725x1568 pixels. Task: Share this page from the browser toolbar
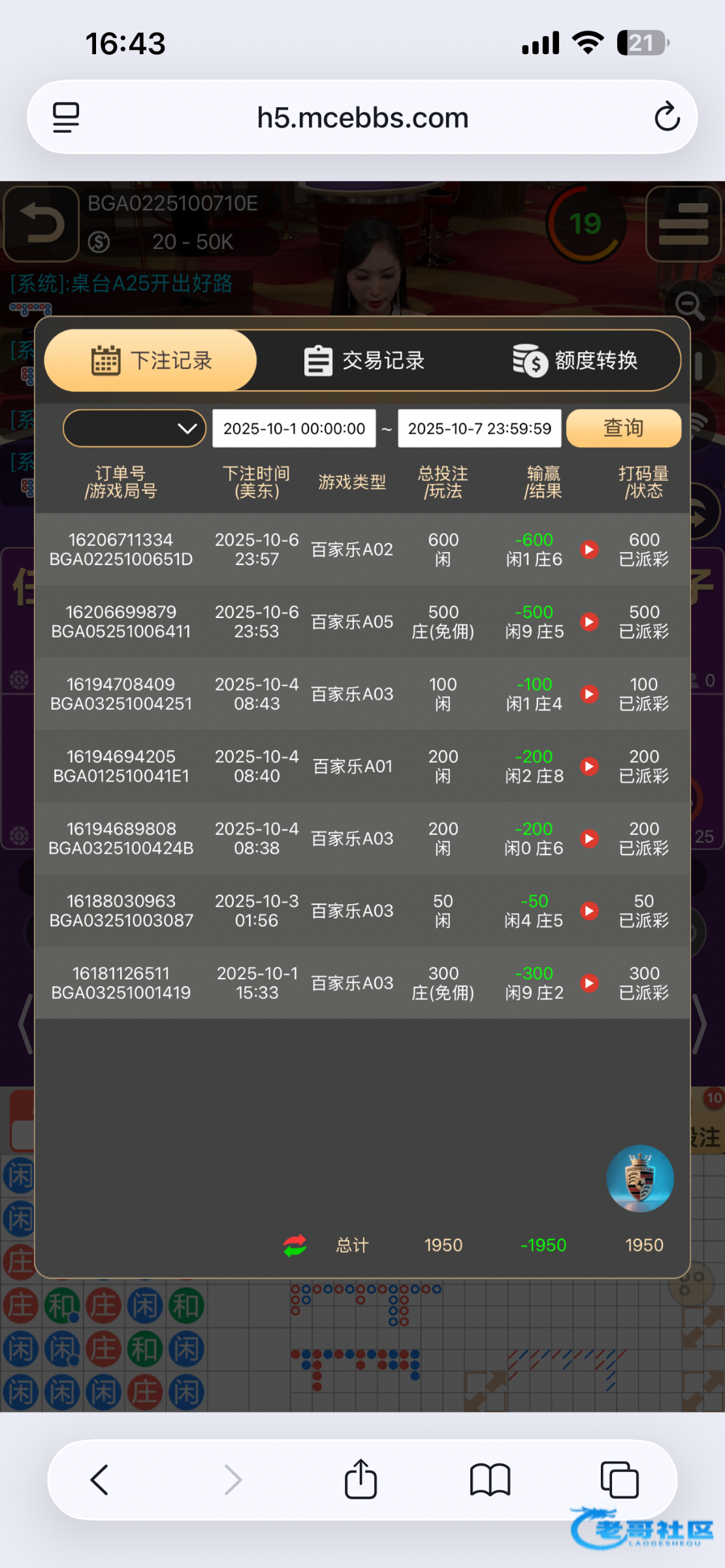361,1478
